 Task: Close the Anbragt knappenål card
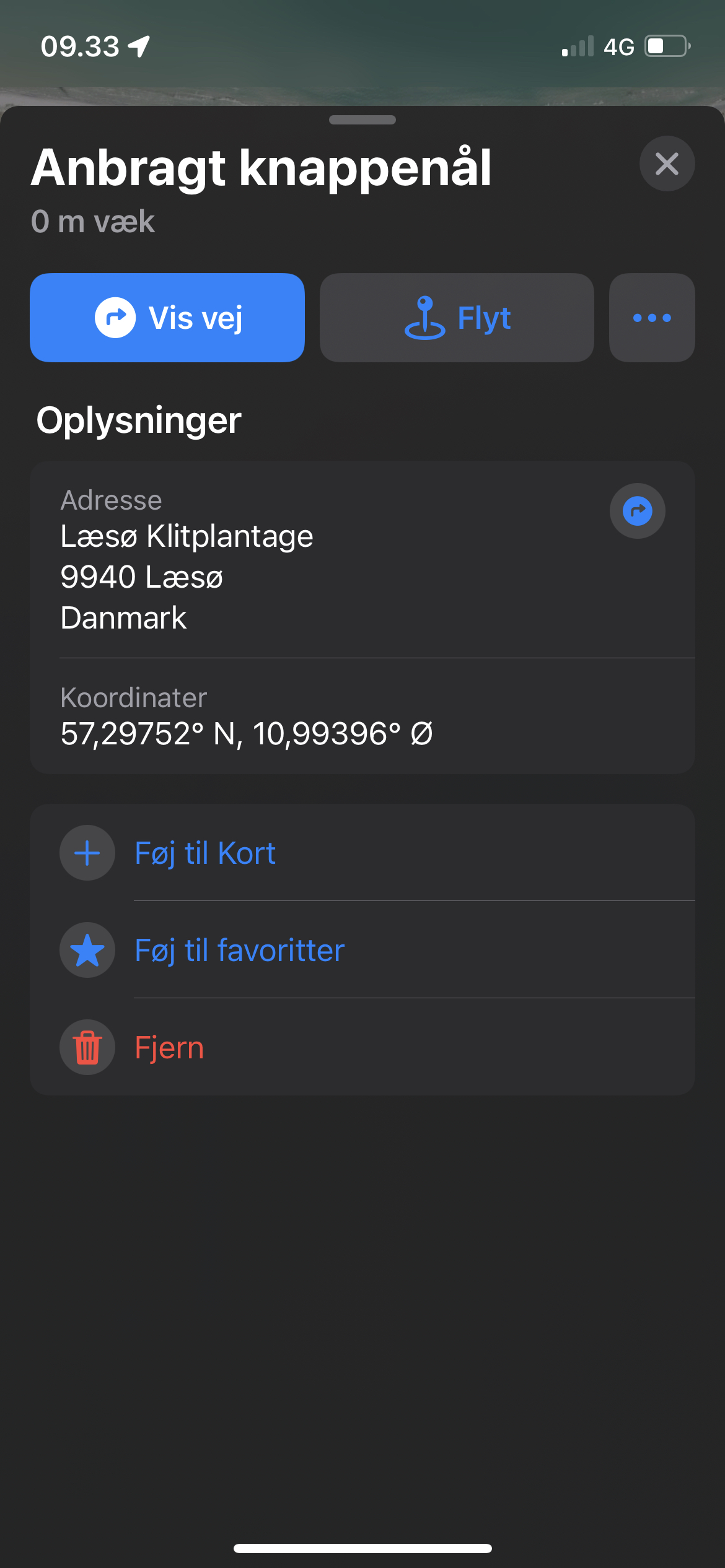667,163
